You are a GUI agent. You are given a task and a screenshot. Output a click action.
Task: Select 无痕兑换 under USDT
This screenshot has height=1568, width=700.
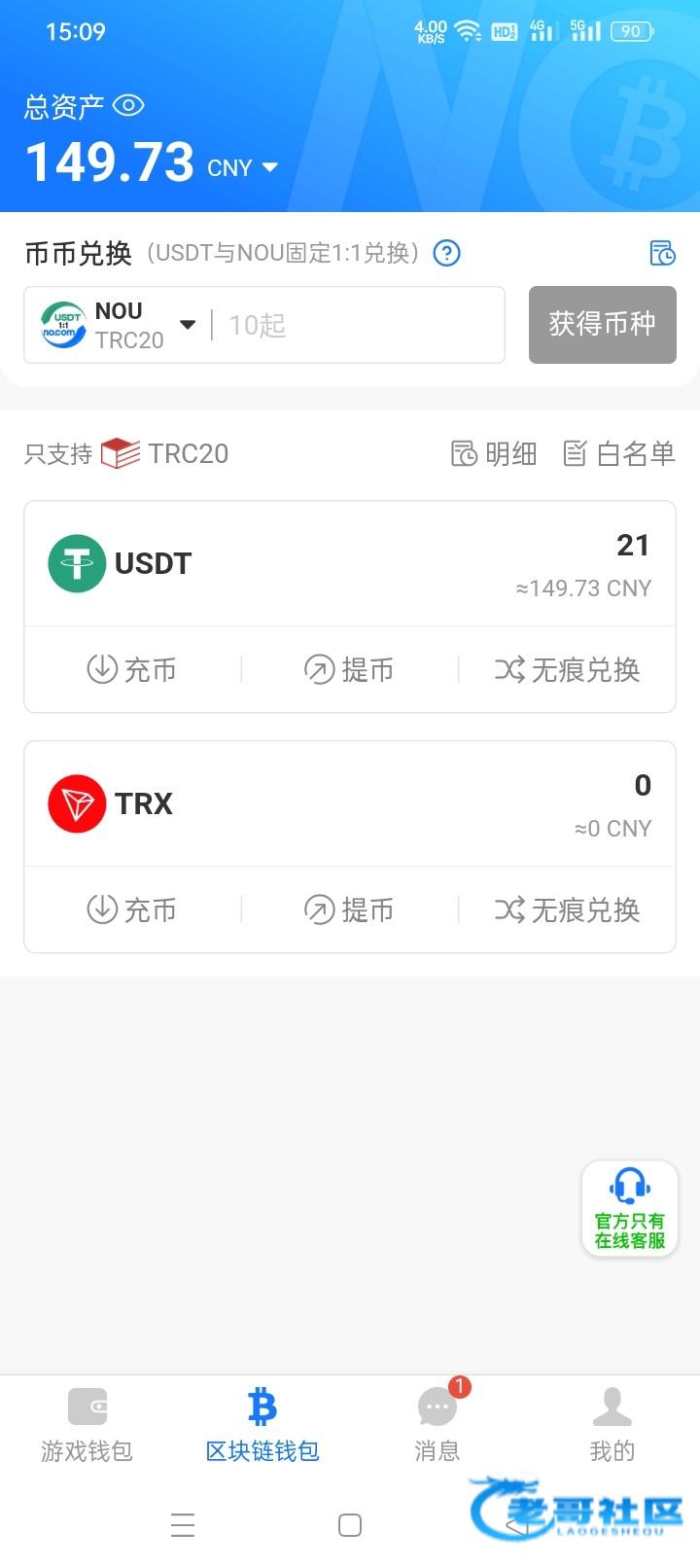(x=567, y=669)
